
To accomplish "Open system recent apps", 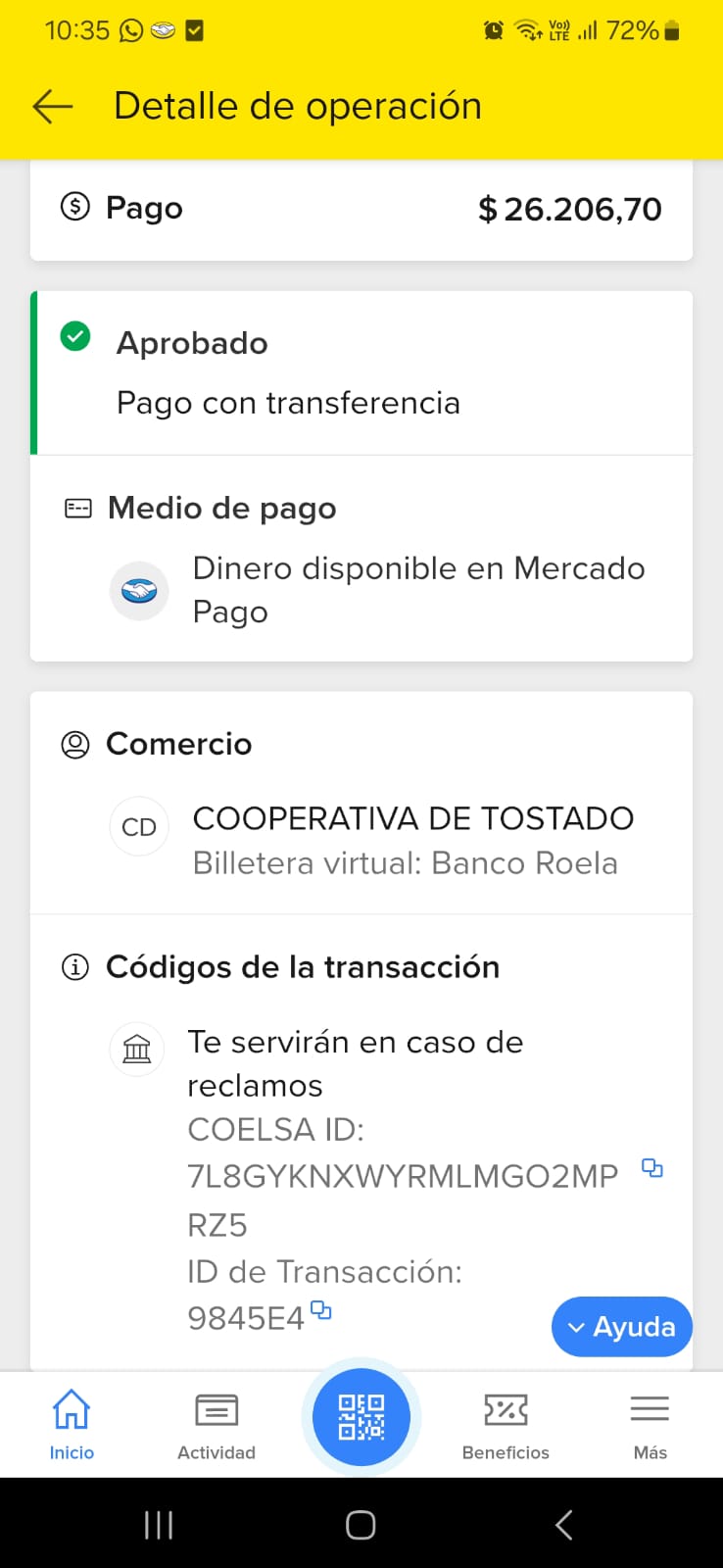I will coord(159,1525).
